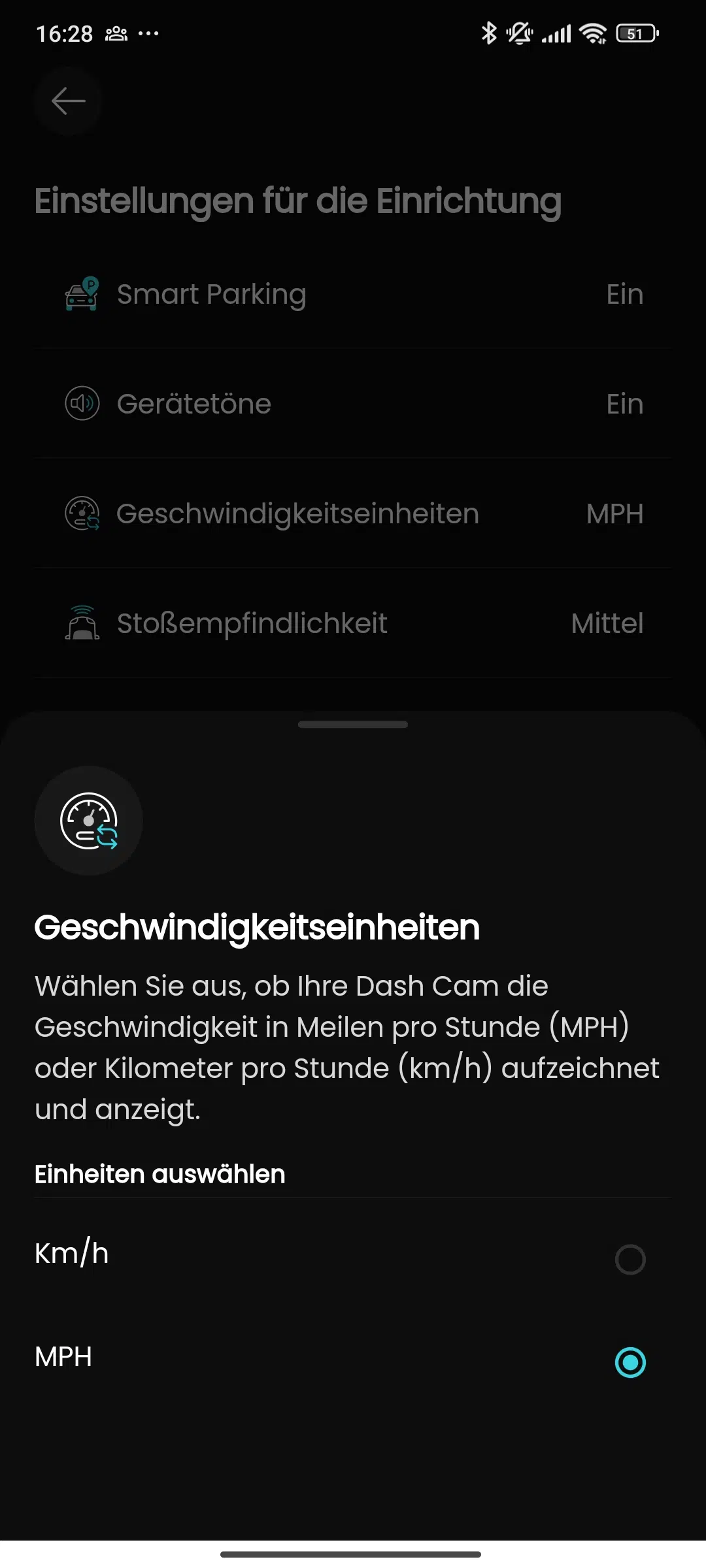Tap the bottom sheet drag handle
Screen dimensions: 706x1568
[x=353, y=725]
